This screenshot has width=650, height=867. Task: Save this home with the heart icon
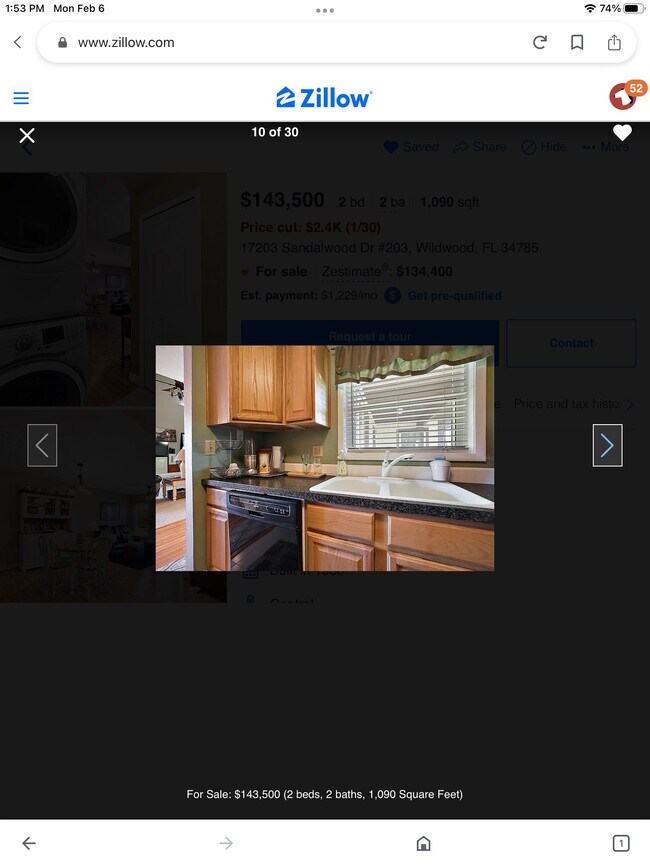click(622, 133)
